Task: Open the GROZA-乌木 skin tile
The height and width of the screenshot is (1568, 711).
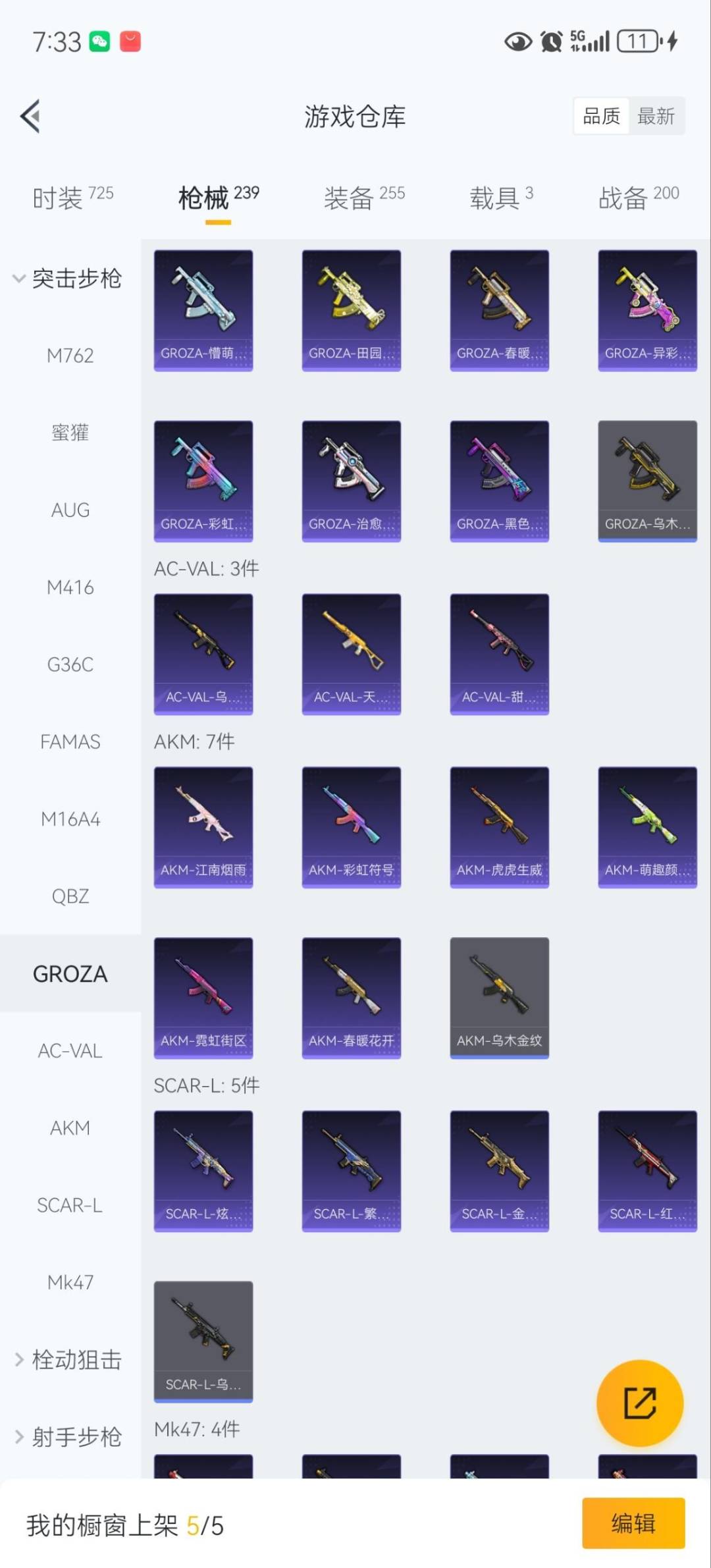Action: click(647, 481)
